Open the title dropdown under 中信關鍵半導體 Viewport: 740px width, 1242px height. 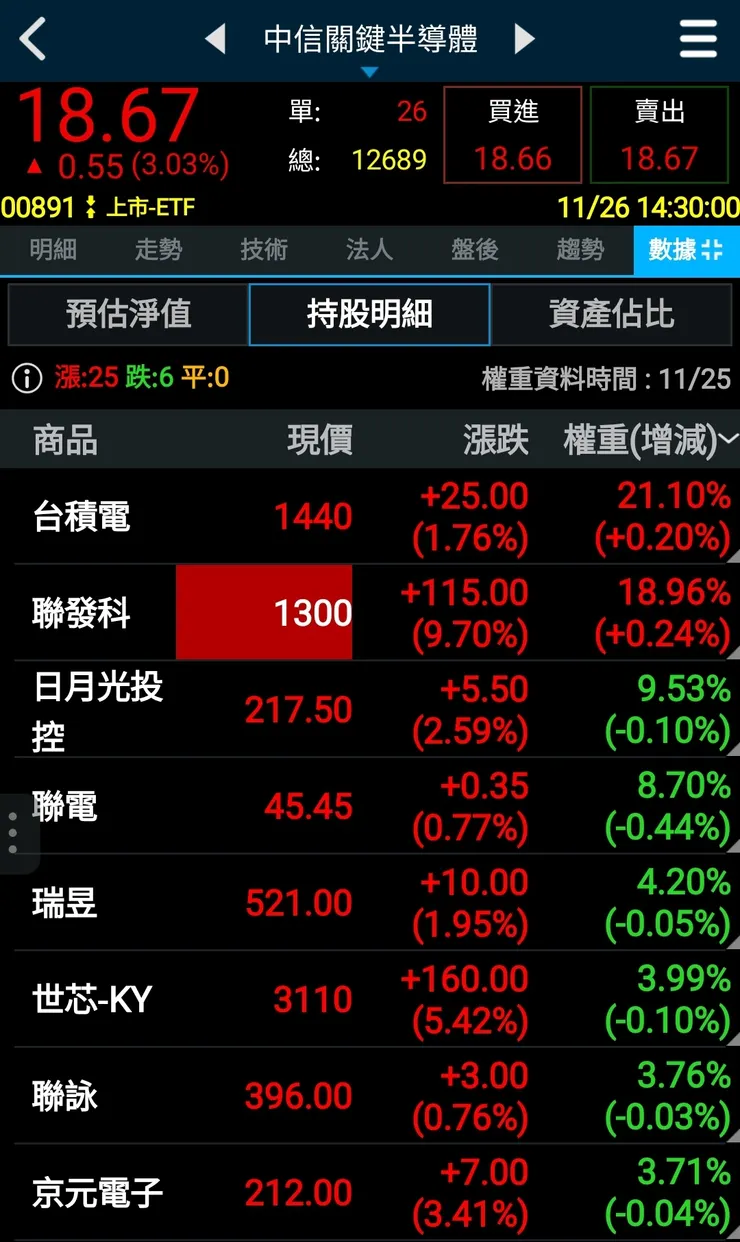pyautogui.click(x=370, y=70)
